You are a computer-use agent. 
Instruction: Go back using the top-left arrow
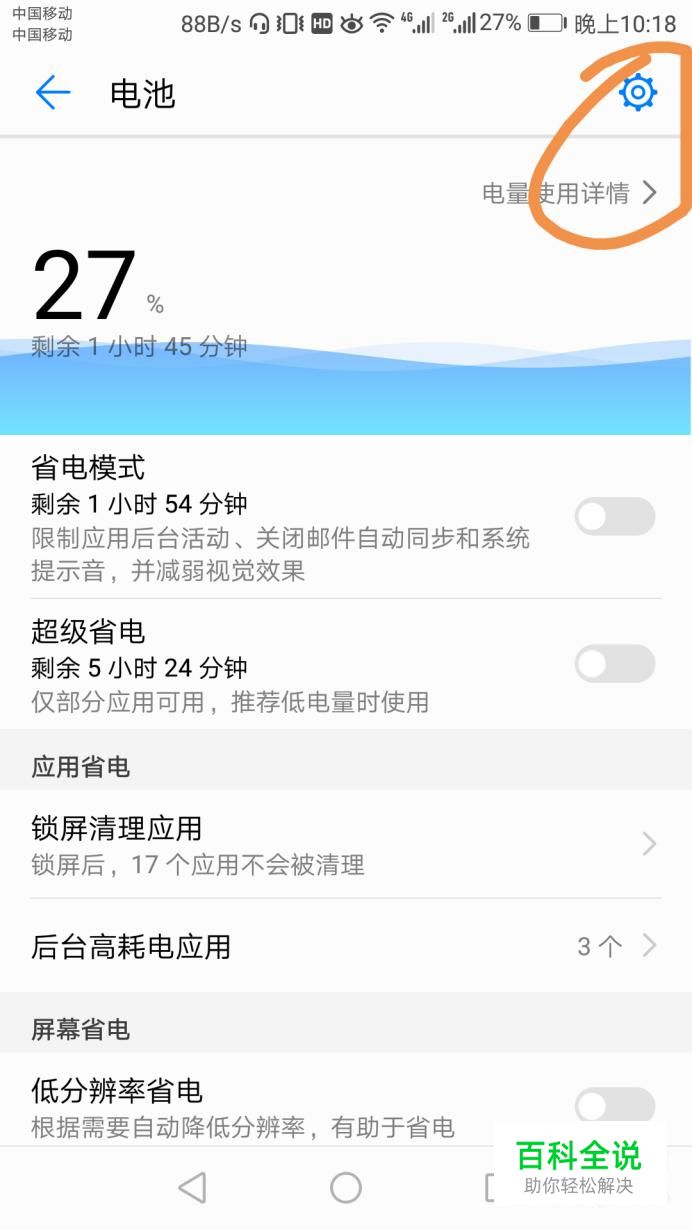[x=53, y=93]
